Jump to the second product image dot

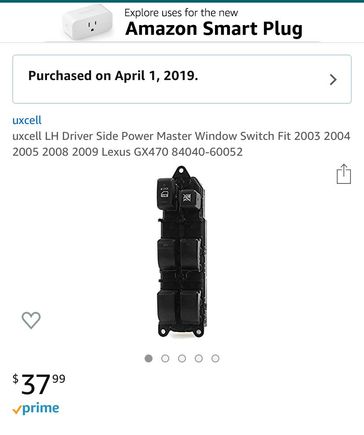pyautogui.click(x=165, y=358)
